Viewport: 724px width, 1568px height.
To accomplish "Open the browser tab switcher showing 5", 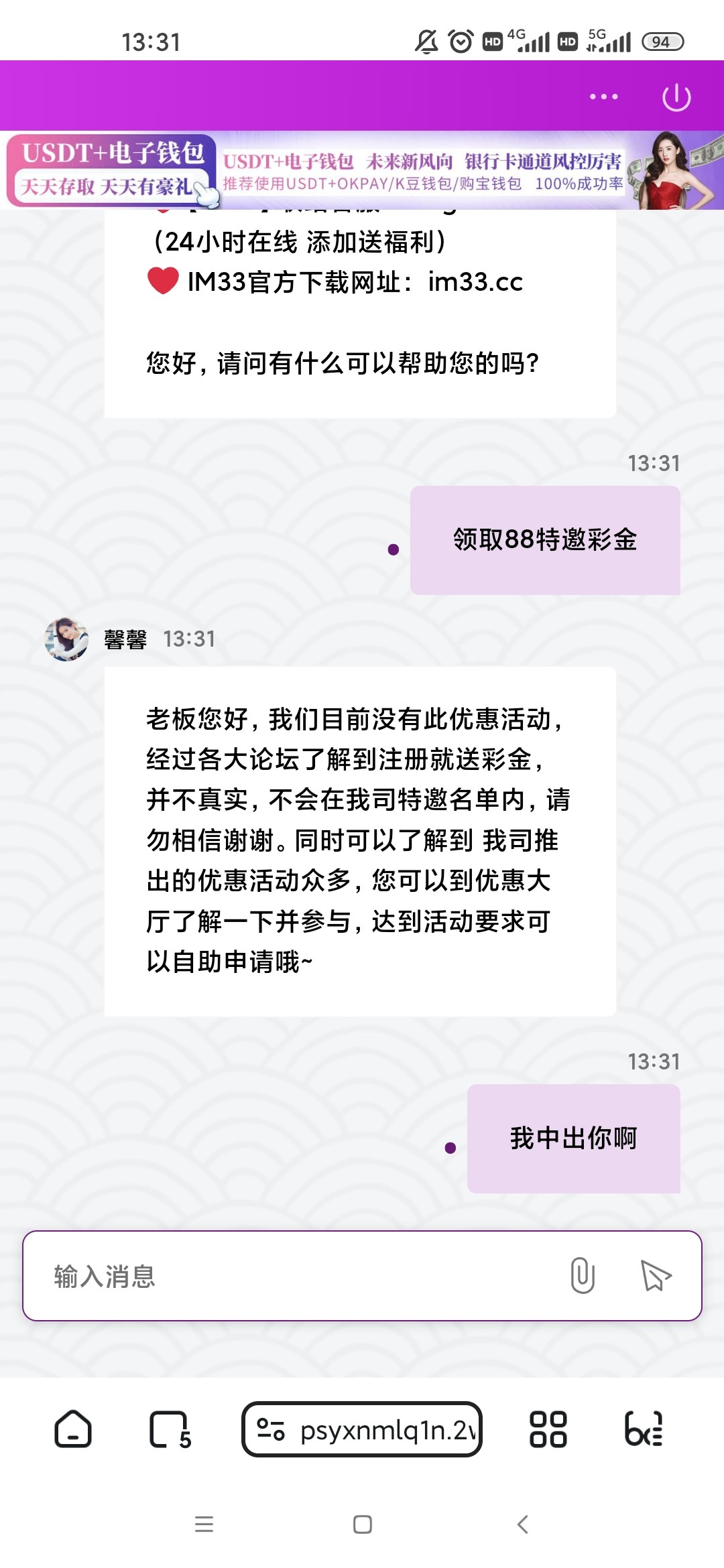I will tap(169, 1429).
